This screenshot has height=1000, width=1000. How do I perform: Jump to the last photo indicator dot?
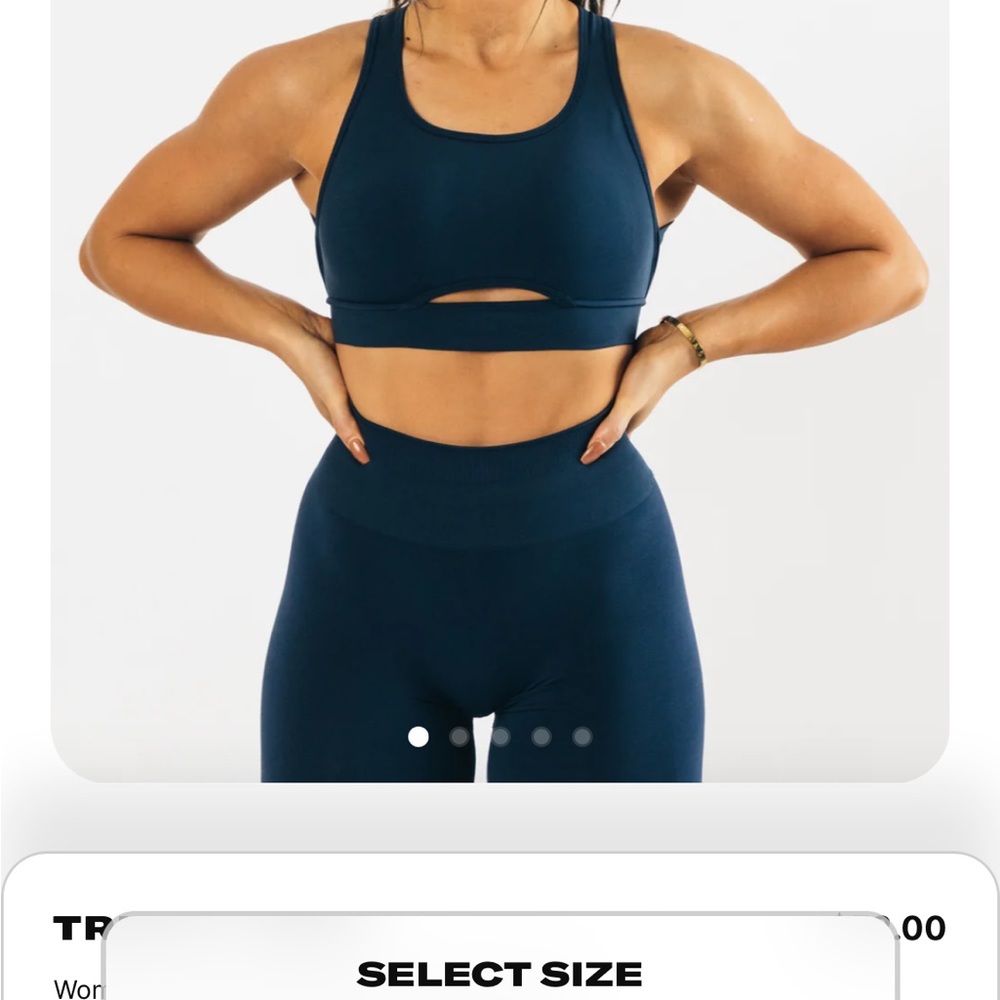[582, 737]
